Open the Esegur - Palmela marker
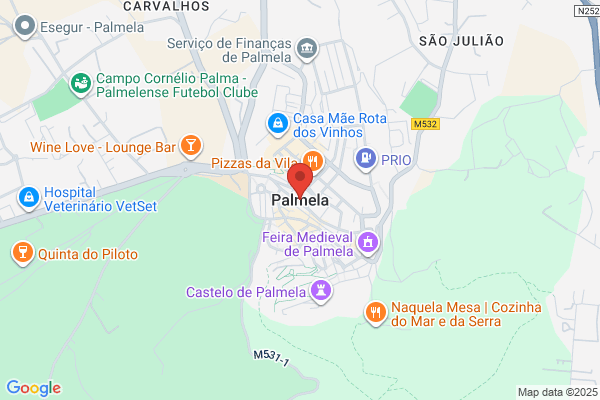The height and width of the screenshot is (400, 600). (25, 26)
